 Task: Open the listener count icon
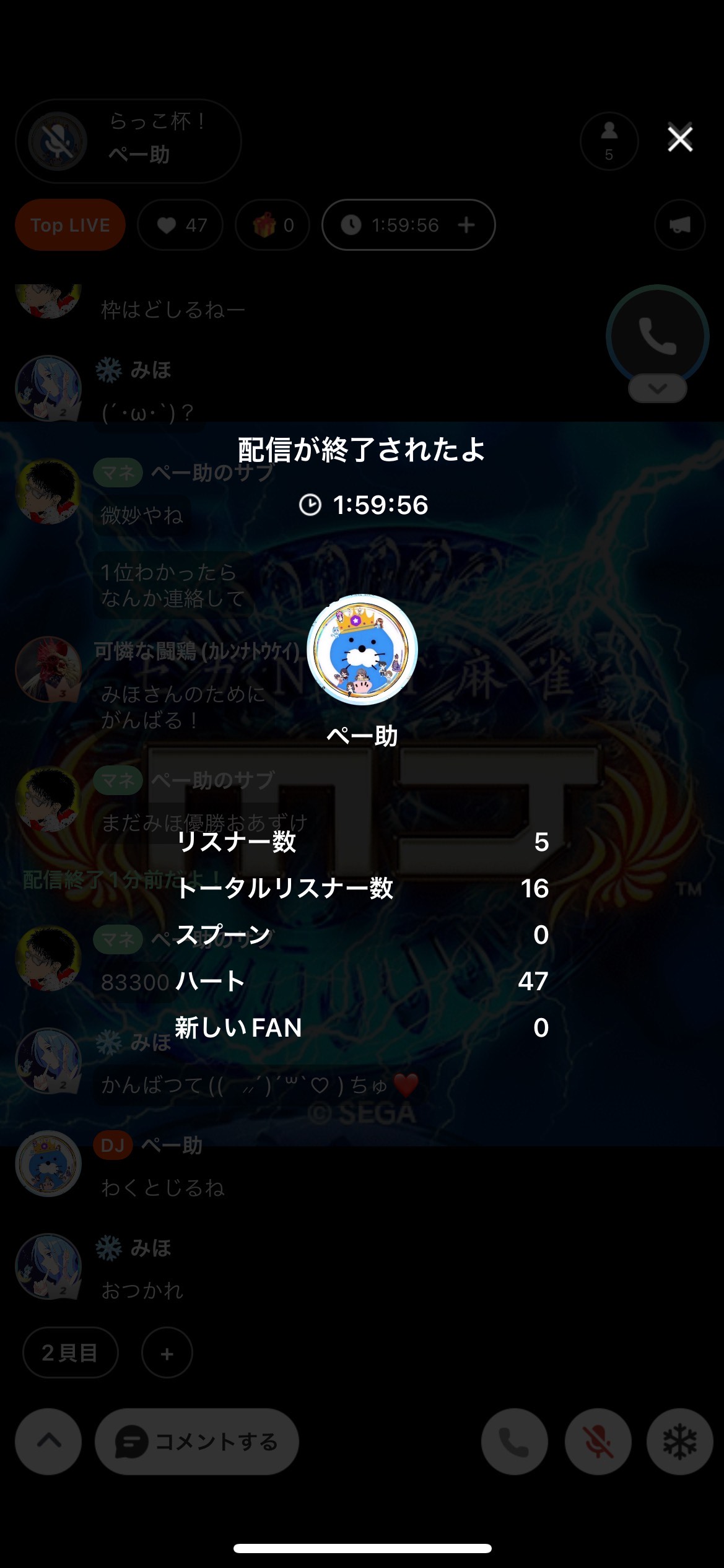coord(609,141)
